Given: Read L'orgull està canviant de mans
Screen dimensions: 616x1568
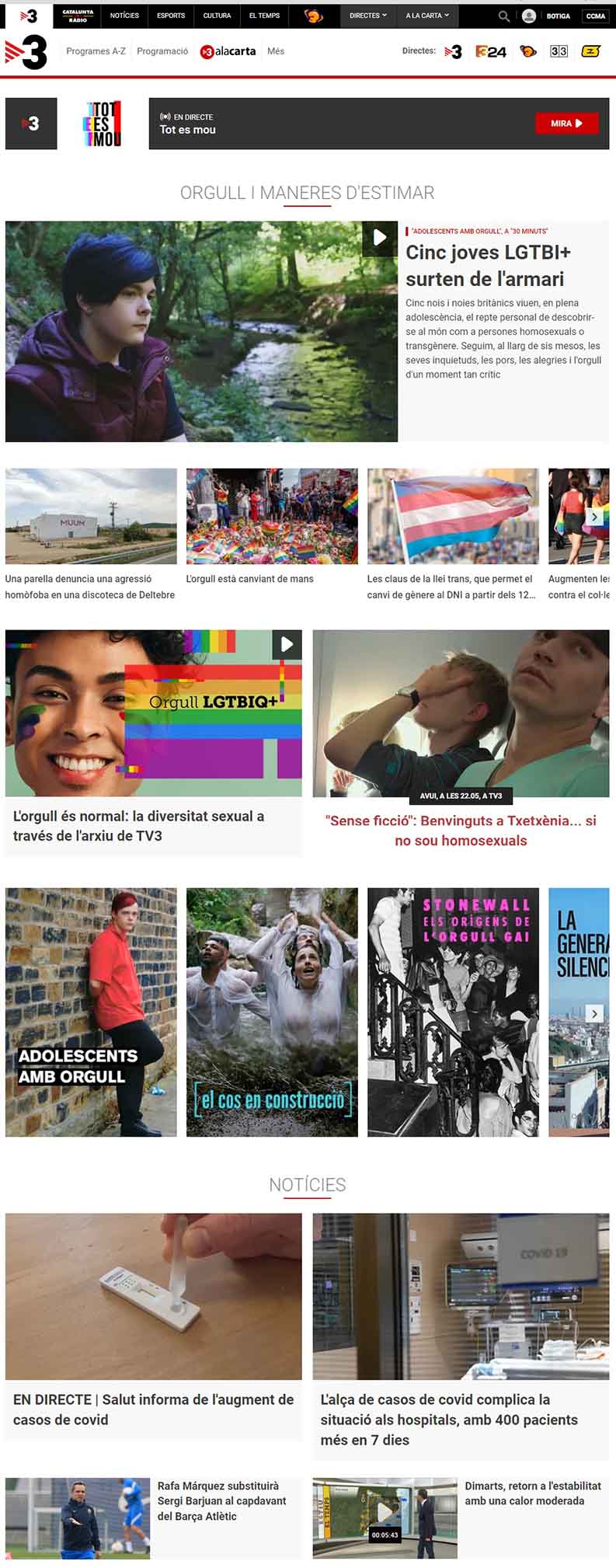Looking at the screenshot, I should pyautogui.click(x=249, y=579).
